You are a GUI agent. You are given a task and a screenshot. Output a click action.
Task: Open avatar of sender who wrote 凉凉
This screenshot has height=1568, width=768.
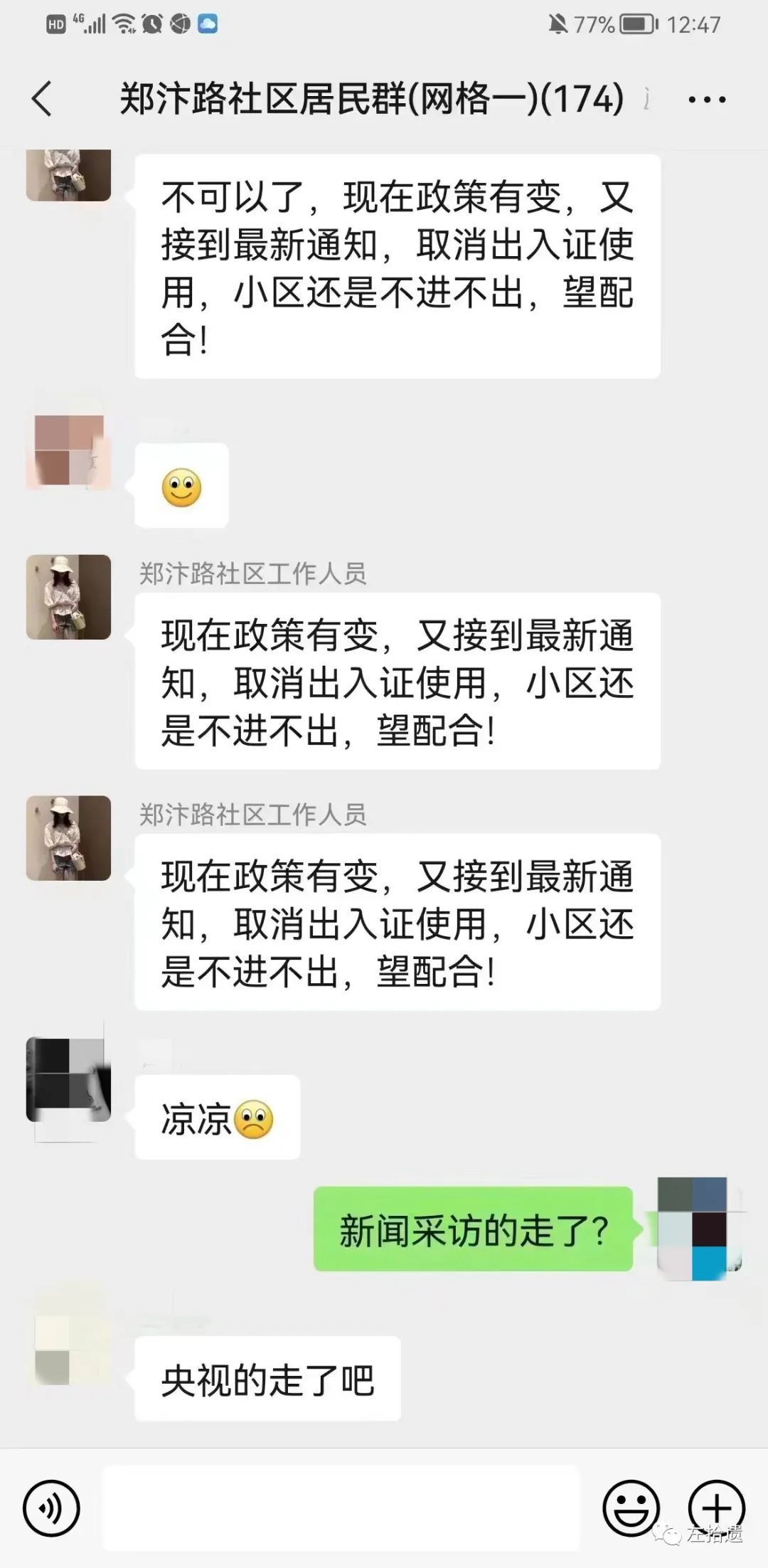coord(68,1080)
